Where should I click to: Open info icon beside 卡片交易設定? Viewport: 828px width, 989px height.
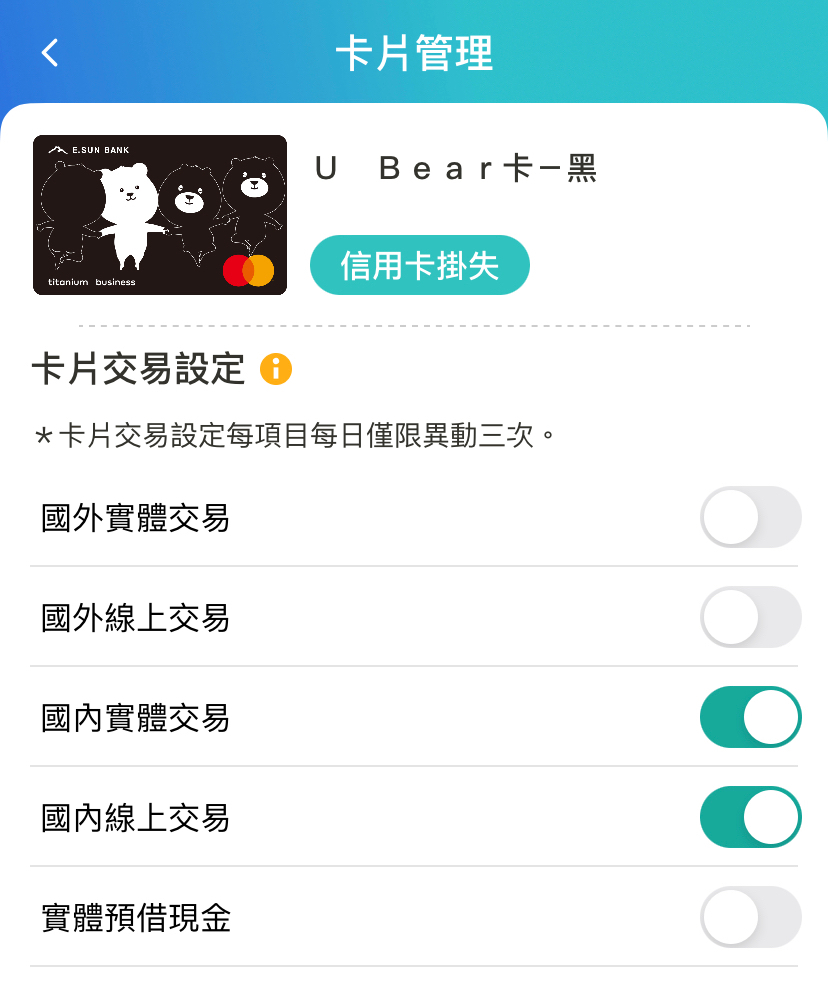tap(276, 369)
